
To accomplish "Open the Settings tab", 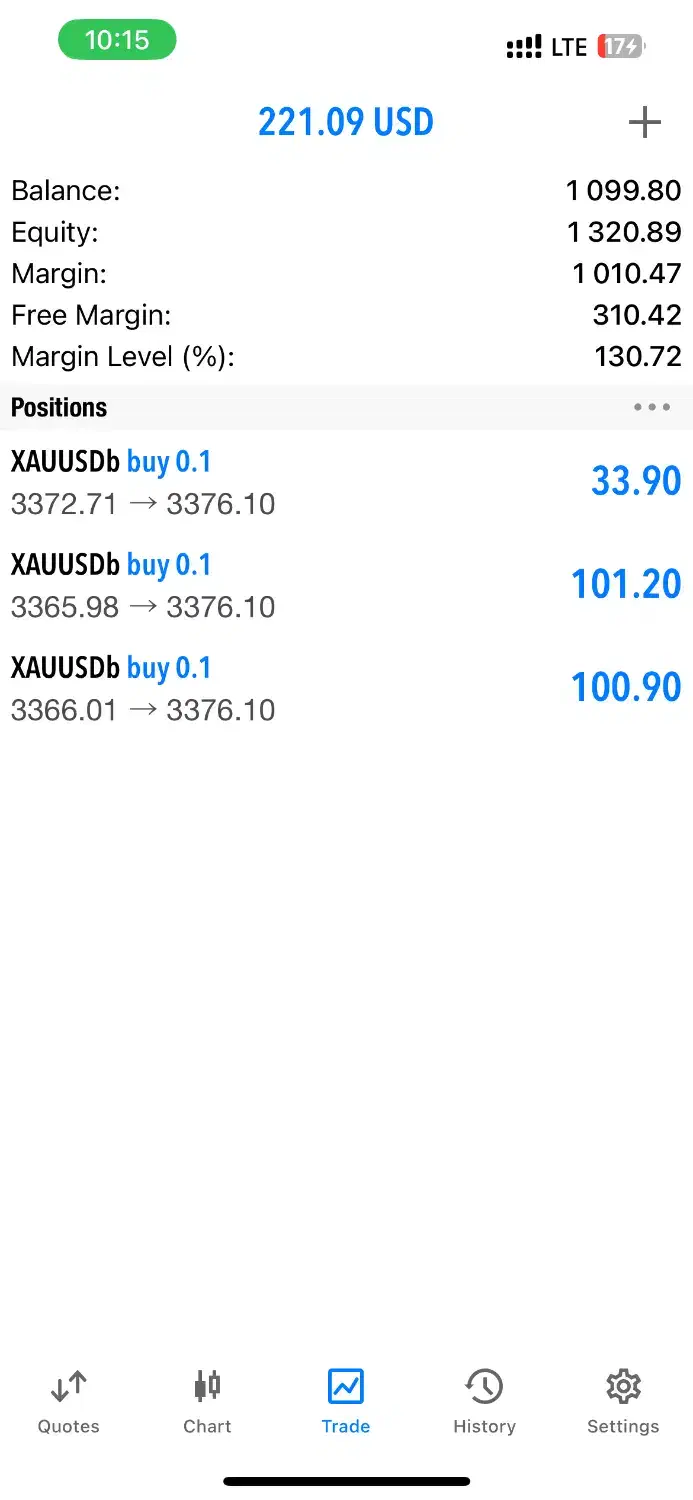I will tap(623, 1402).
